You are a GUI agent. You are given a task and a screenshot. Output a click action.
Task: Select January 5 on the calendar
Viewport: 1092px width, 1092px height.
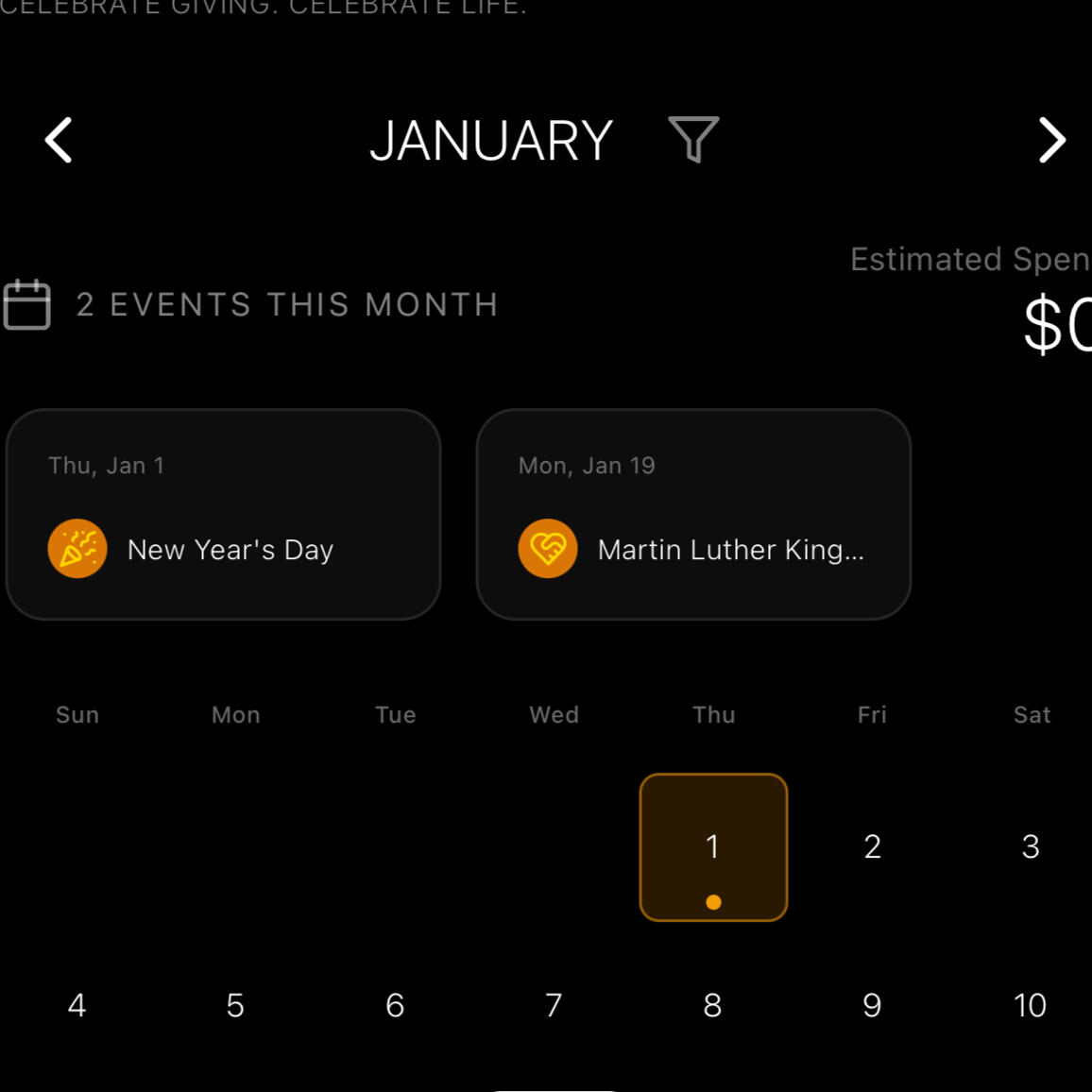point(235,1005)
